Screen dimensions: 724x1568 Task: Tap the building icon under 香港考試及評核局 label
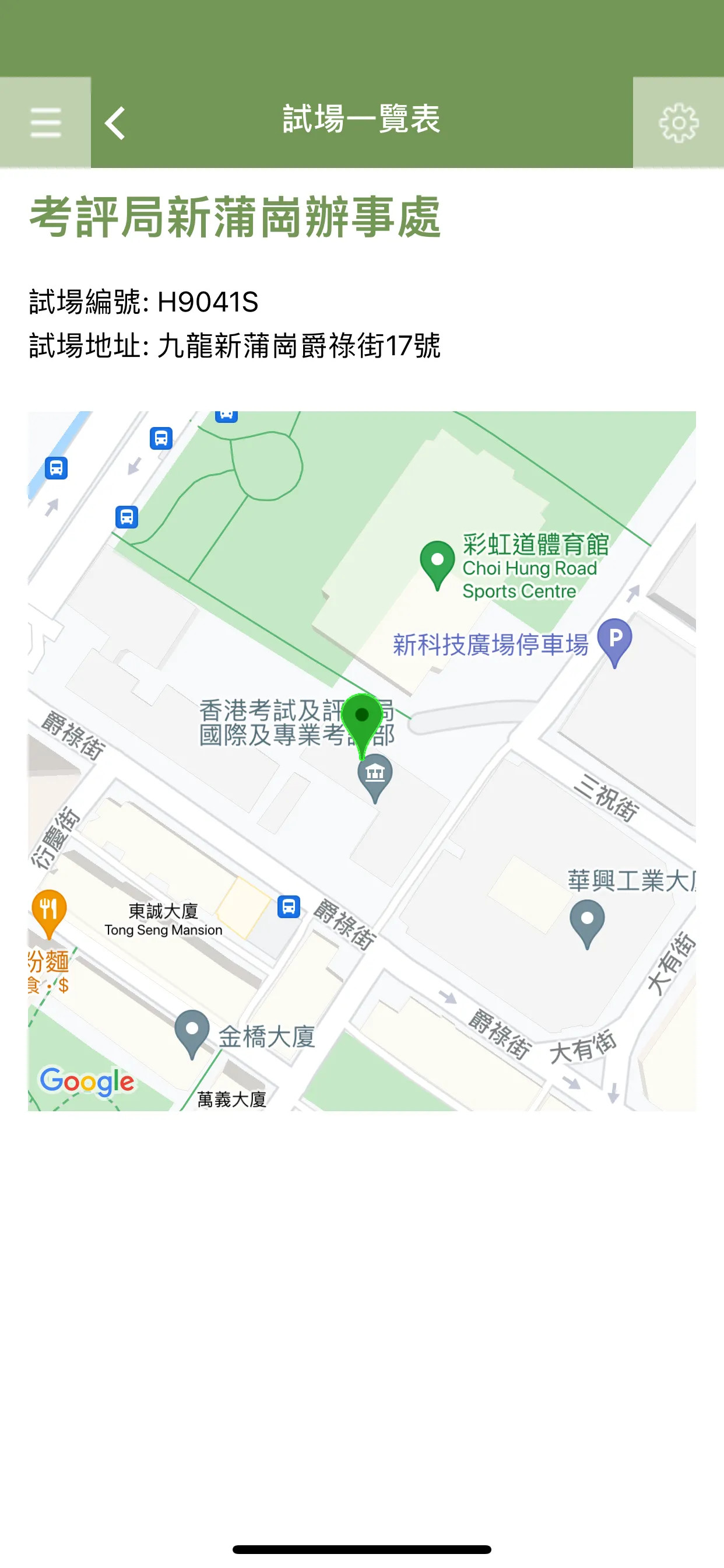coord(375,775)
